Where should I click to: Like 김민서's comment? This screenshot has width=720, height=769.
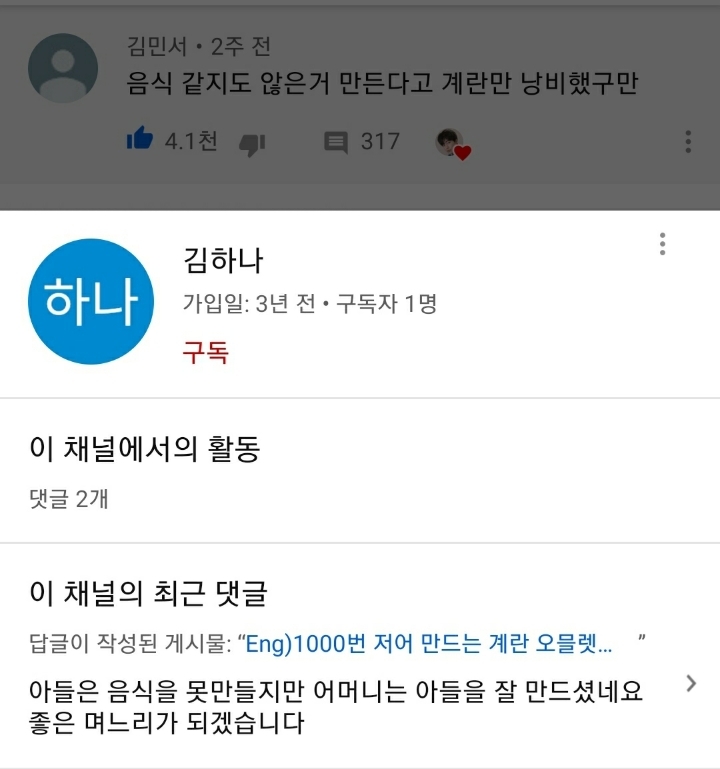(140, 141)
